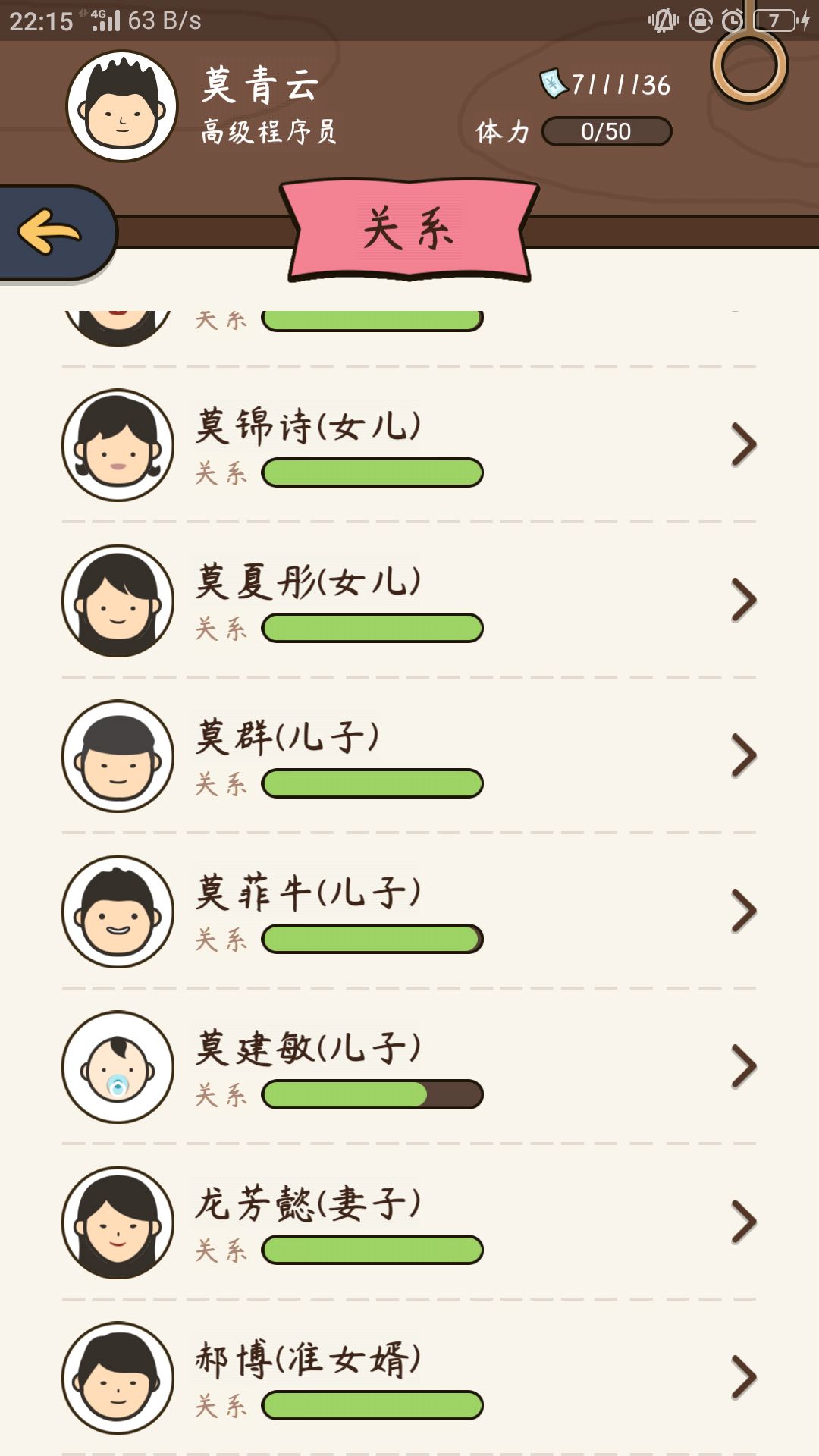Tap the rotation lock status icon
Image resolution: width=819 pixels, height=1456 pixels.
point(700,19)
